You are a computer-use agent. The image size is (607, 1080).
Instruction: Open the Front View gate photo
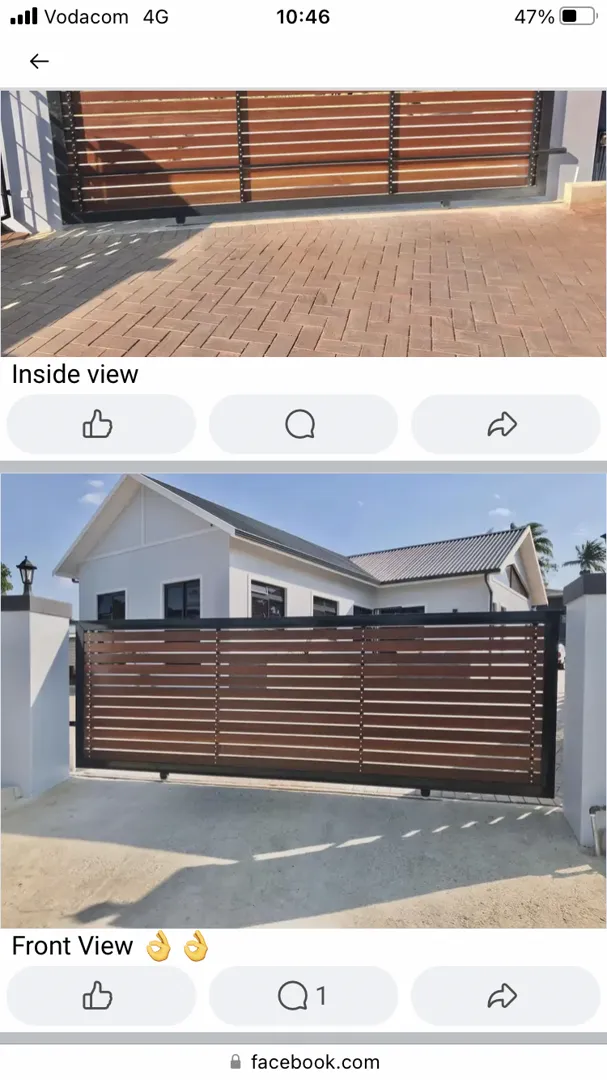(x=303, y=700)
